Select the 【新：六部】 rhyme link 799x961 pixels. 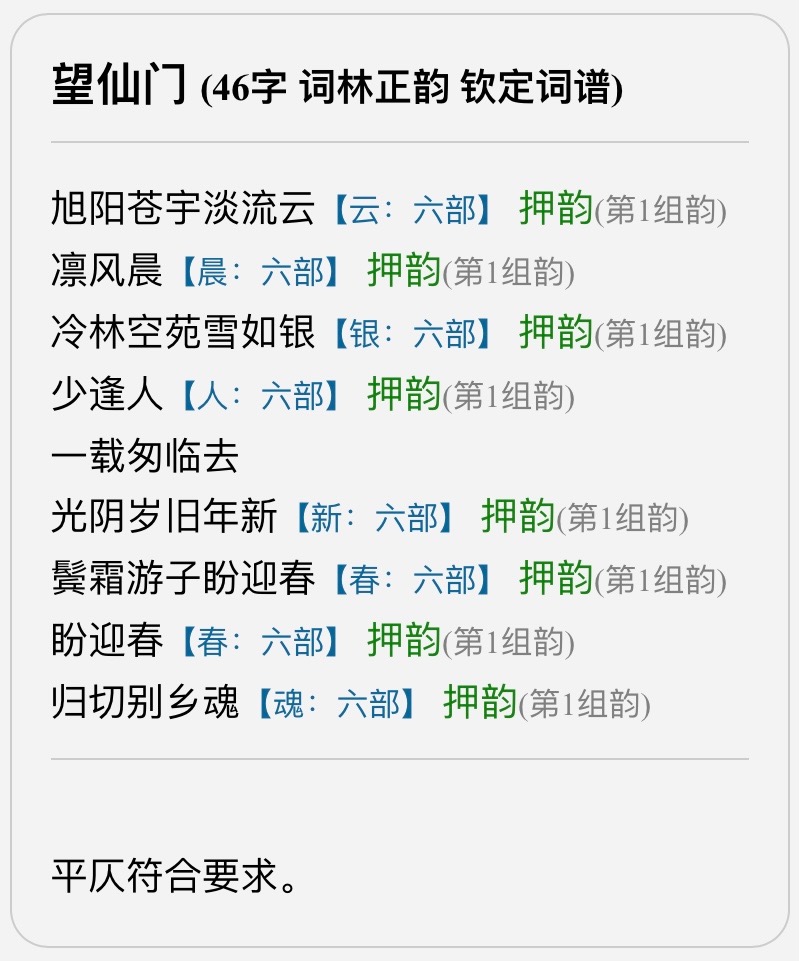click(x=375, y=518)
